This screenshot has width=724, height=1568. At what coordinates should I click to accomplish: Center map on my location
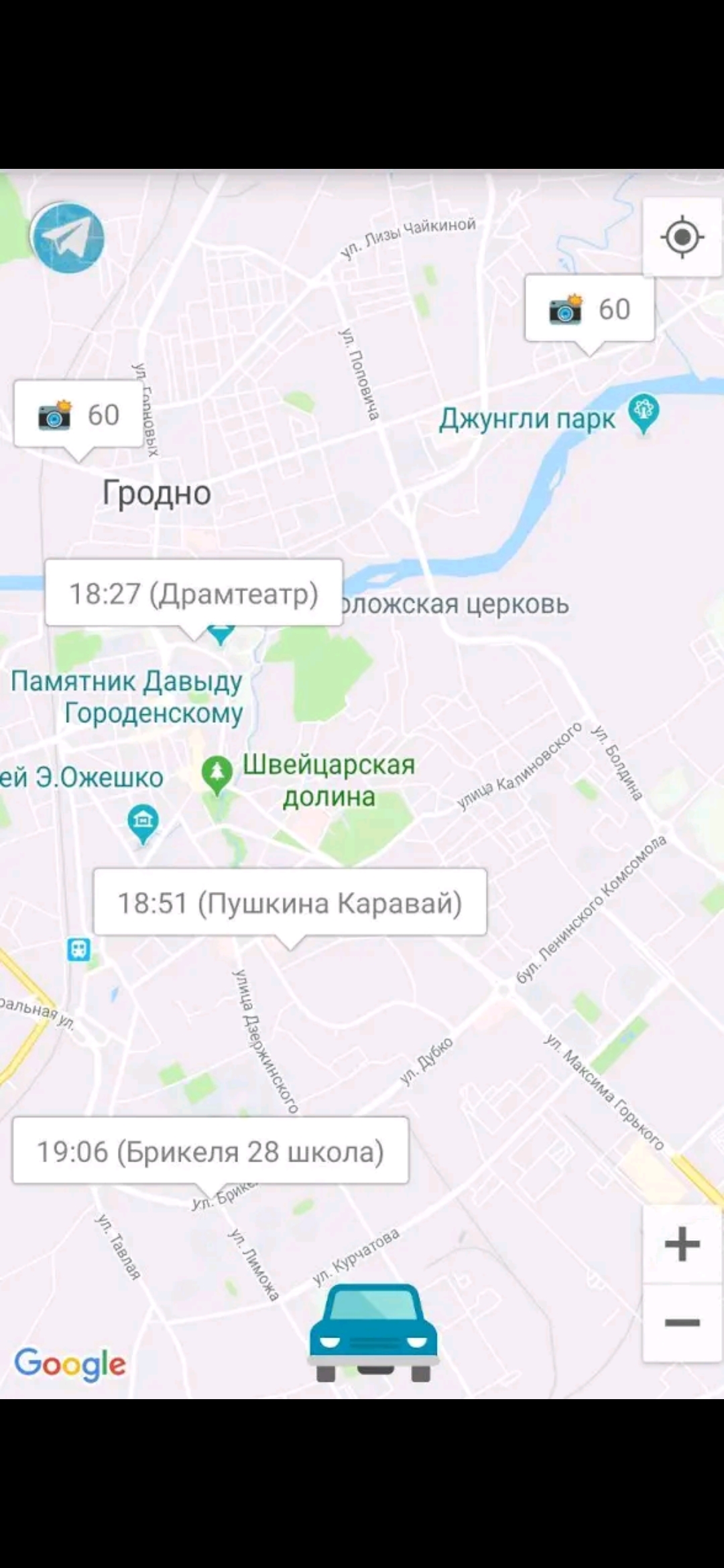click(682, 237)
